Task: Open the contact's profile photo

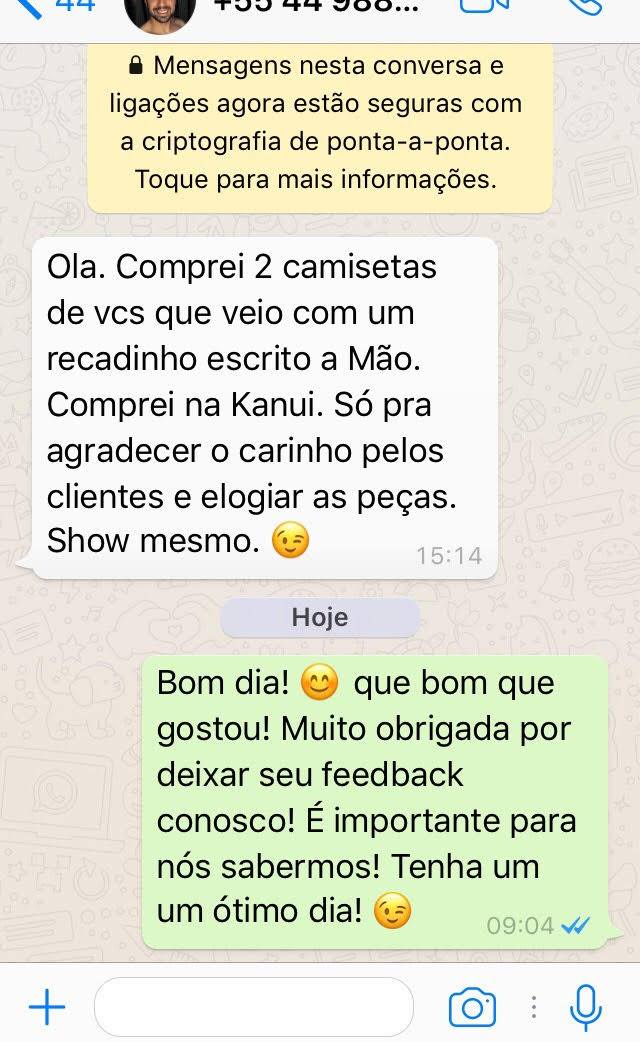Action: [160, 12]
